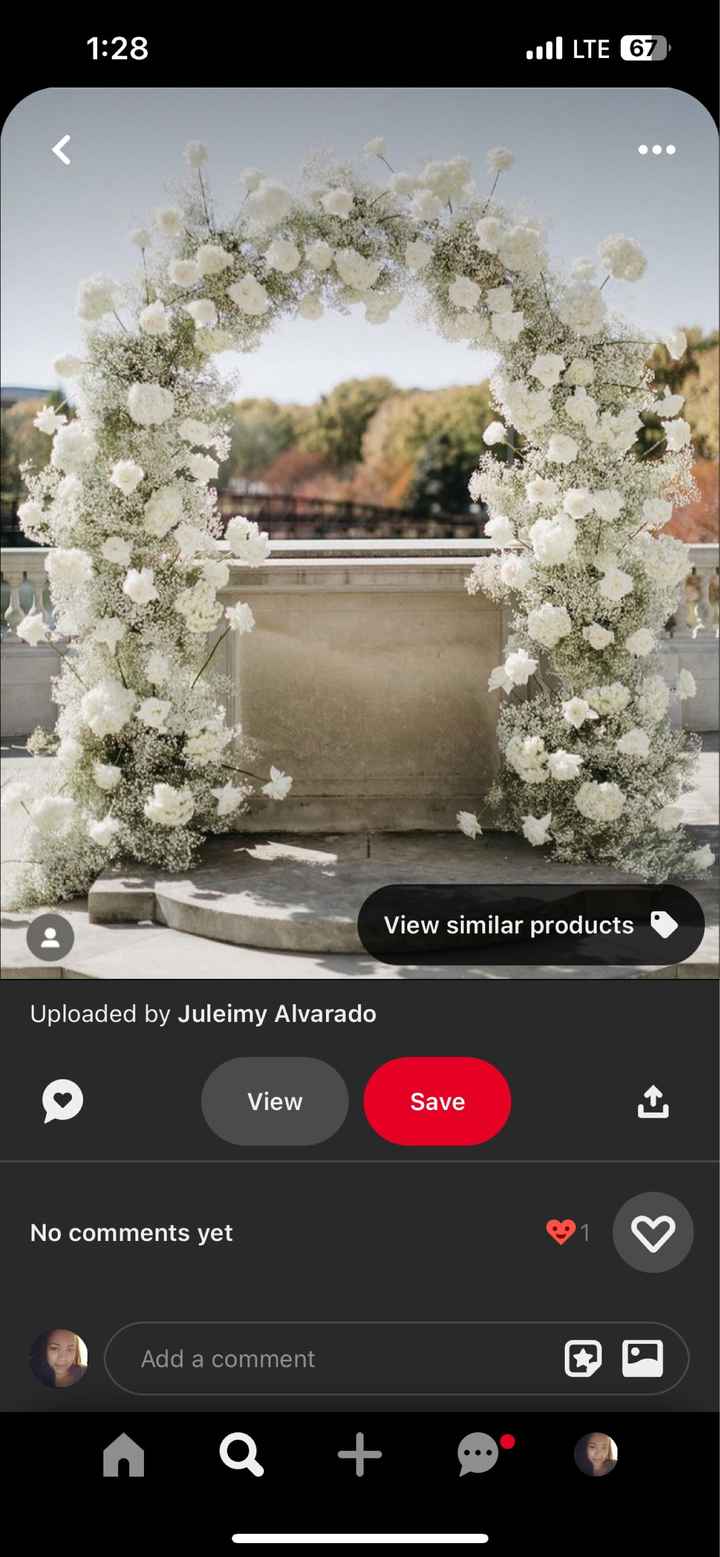
Task: Tap the heart reaction count
Action: tap(570, 1232)
